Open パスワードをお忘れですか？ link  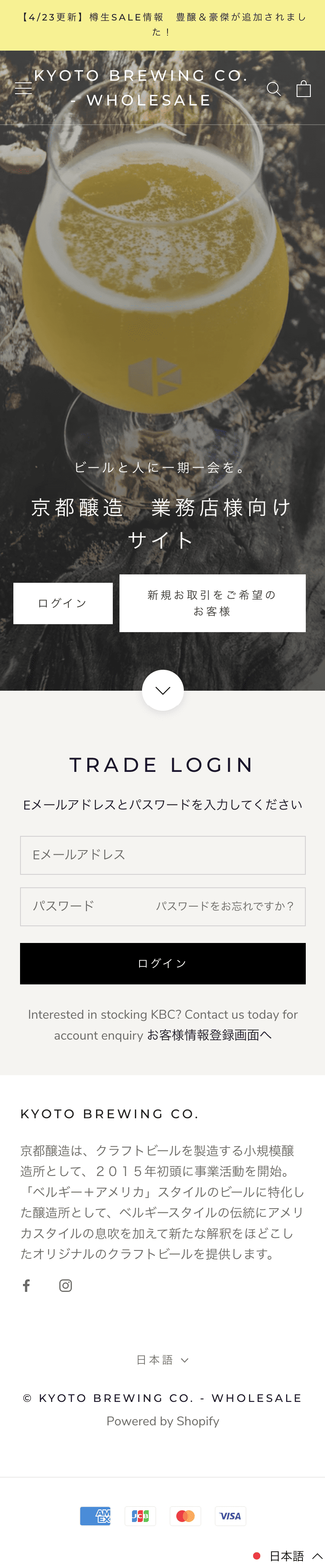[x=225, y=906]
